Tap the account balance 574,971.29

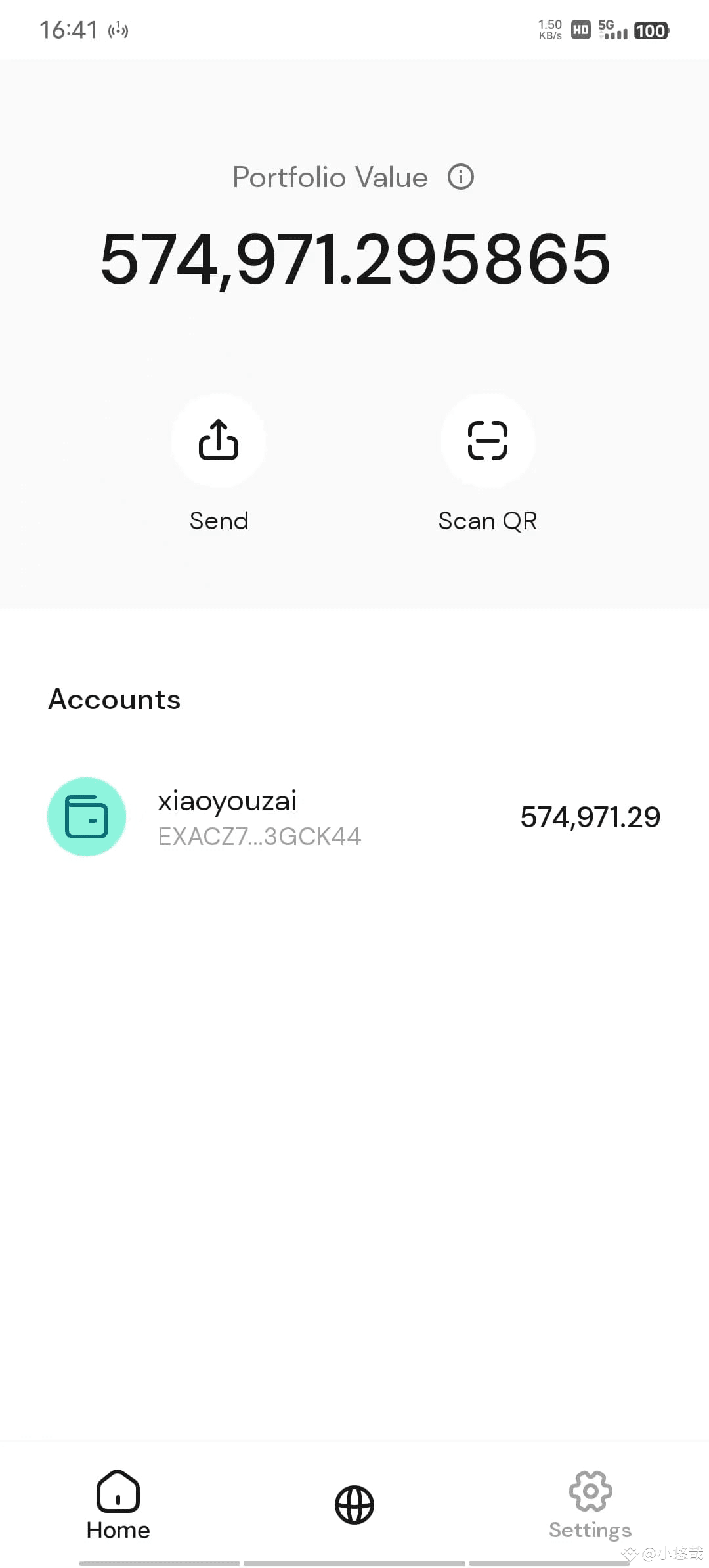click(x=590, y=816)
